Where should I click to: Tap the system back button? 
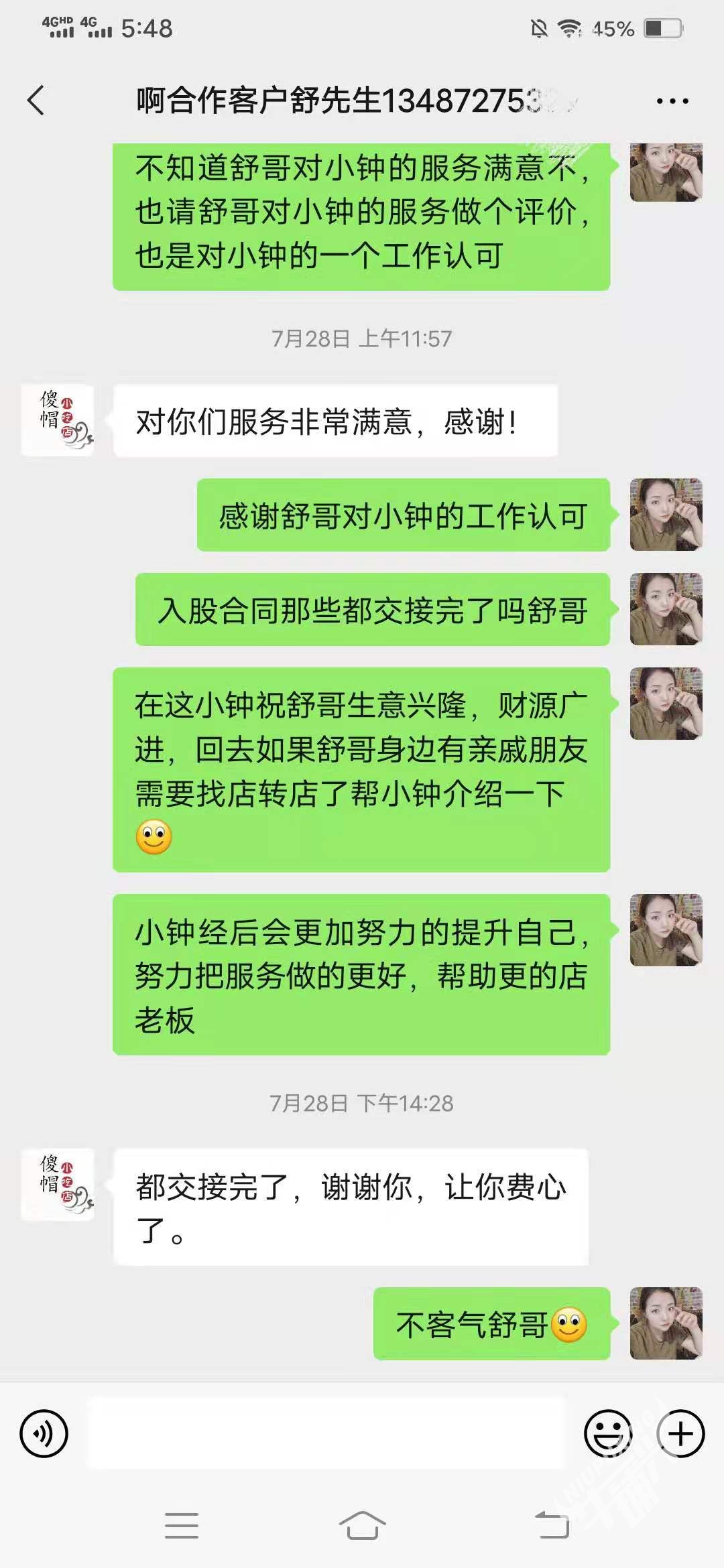coord(552,1525)
